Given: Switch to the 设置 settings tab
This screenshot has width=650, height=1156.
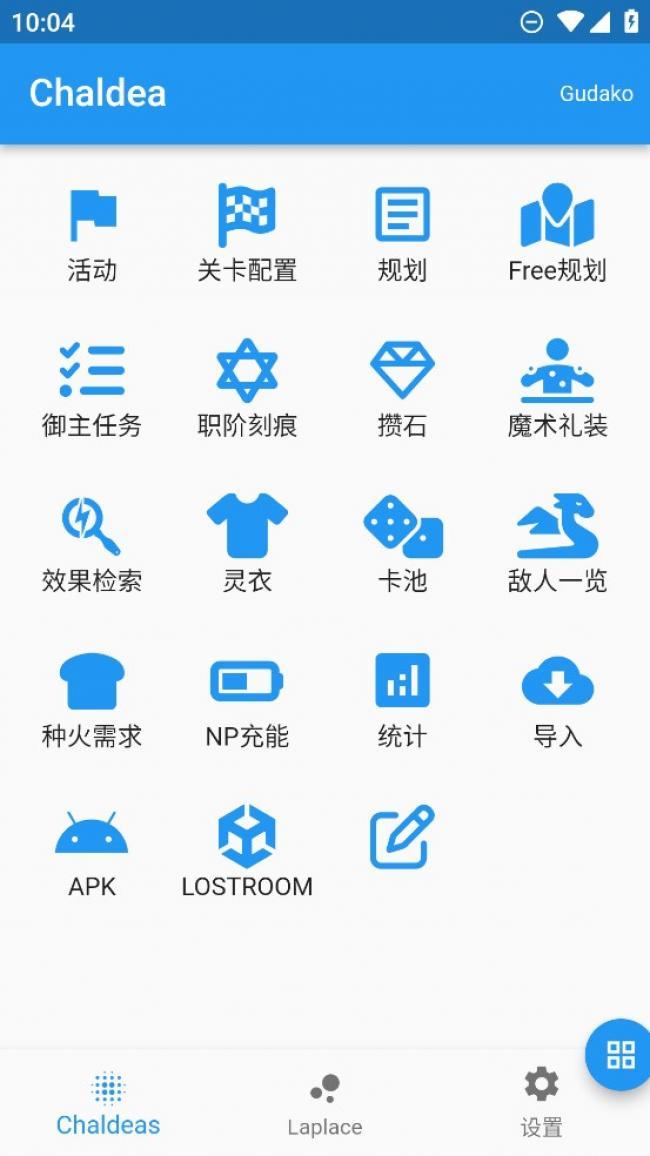Looking at the screenshot, I should (x=541, y=1104).
